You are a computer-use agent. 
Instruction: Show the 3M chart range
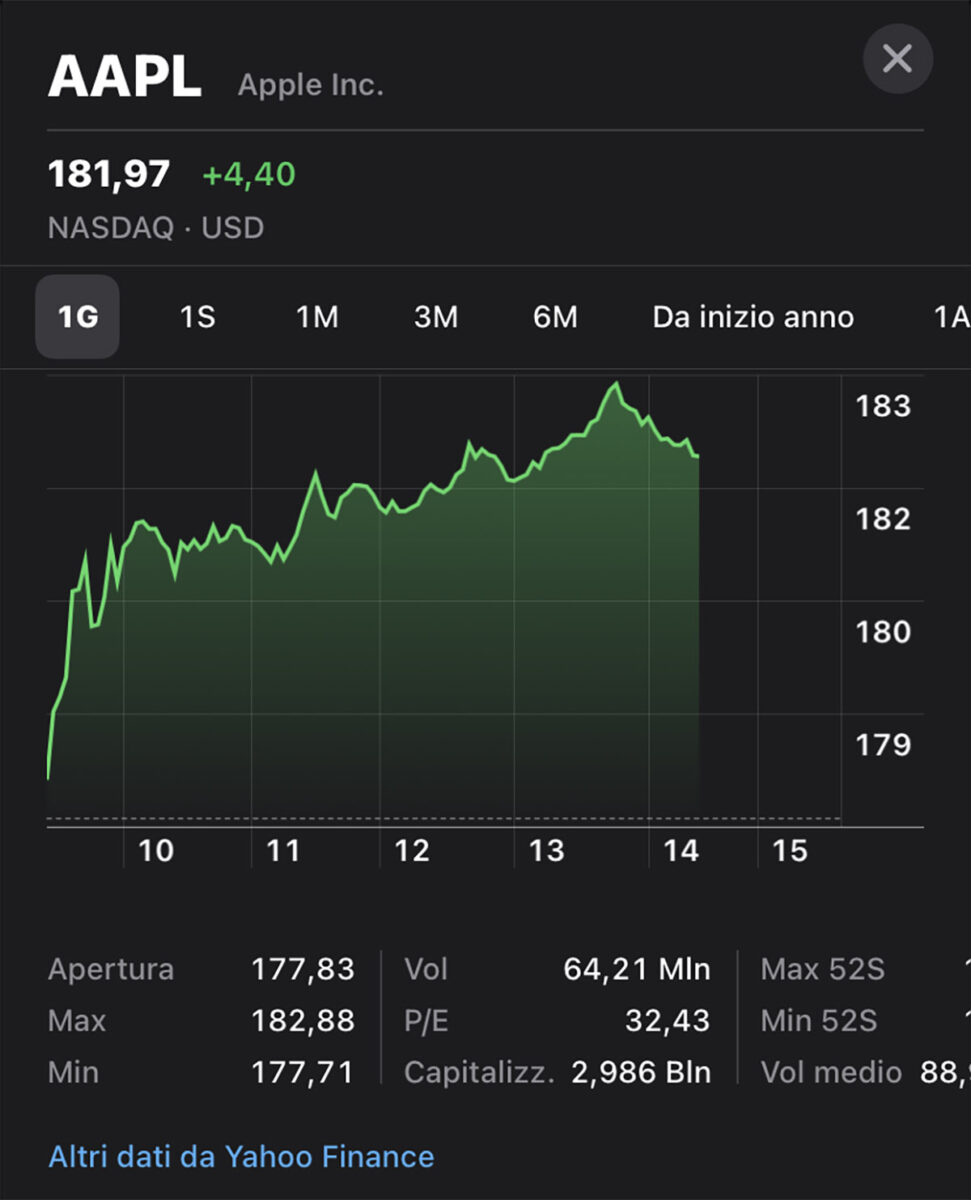pyautogui.click(x=436, y=317)
